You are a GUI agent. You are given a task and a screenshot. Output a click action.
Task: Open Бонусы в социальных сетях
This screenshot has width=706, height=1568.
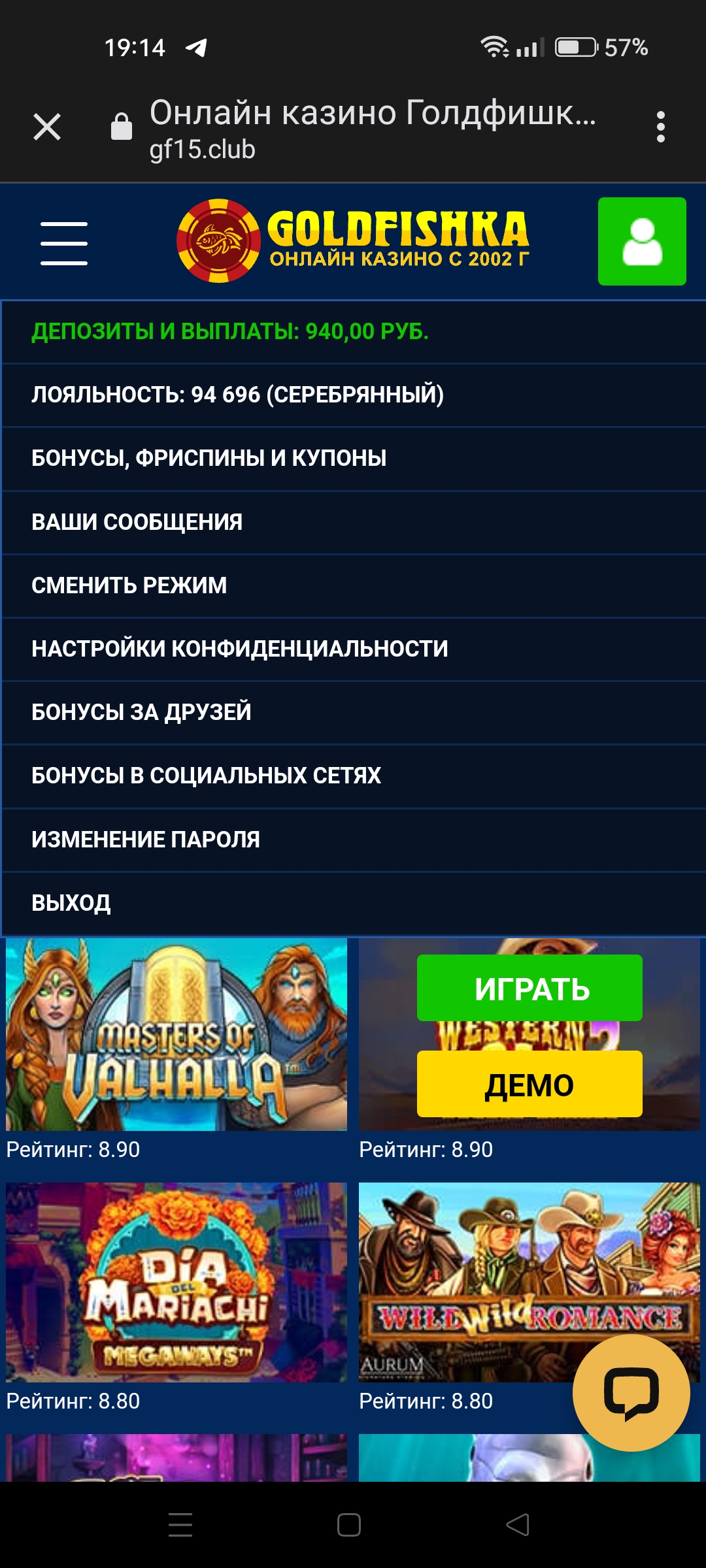[354, 776]
